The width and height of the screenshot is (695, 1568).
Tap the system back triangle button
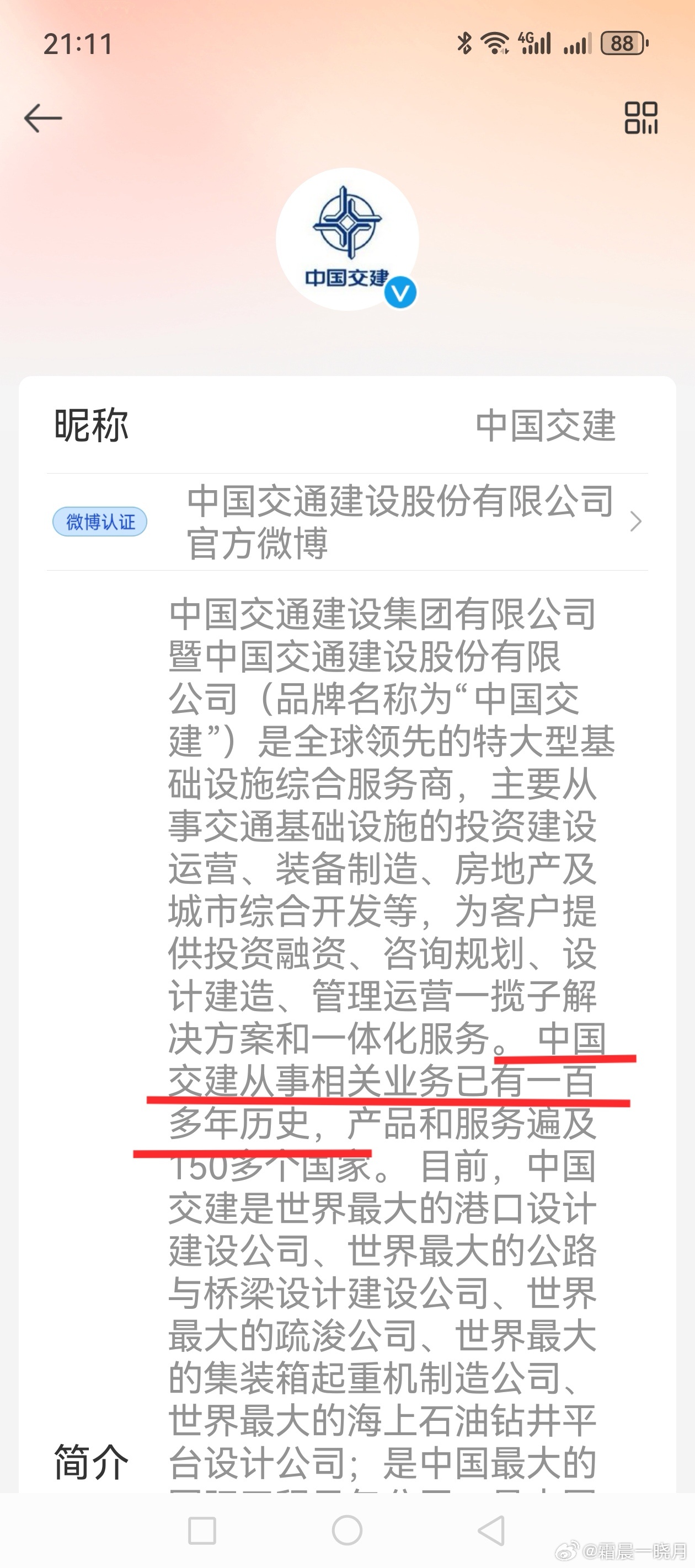point(491,1529)
